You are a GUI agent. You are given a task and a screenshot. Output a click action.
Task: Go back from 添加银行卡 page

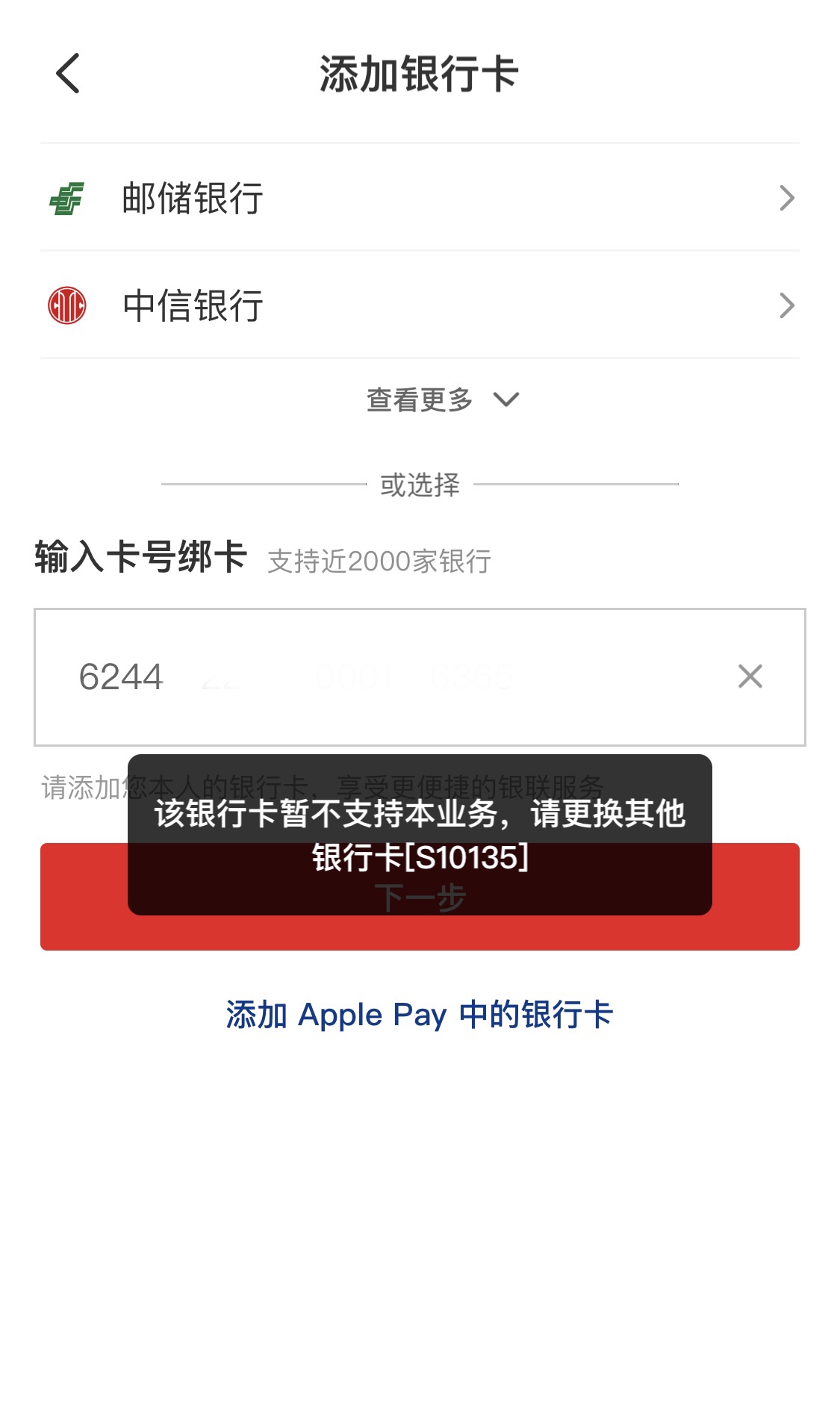click(x=68, y=73)
